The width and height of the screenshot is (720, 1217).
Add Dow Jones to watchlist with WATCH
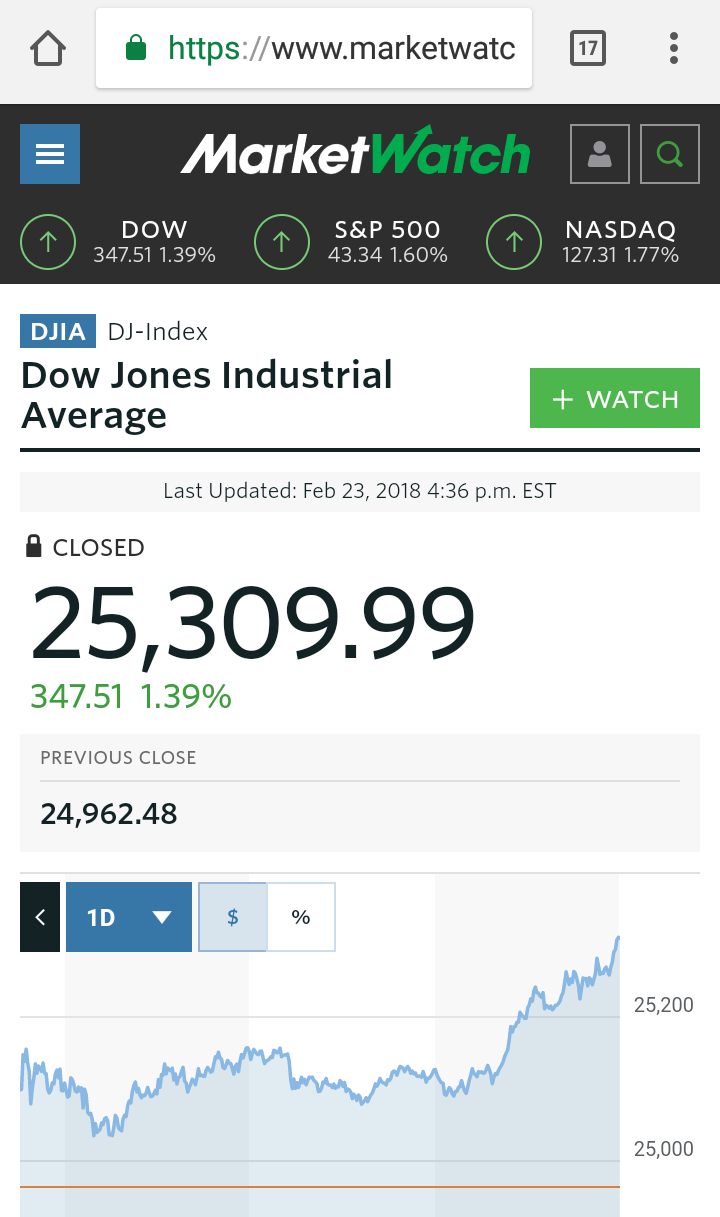tap(615, 399)
